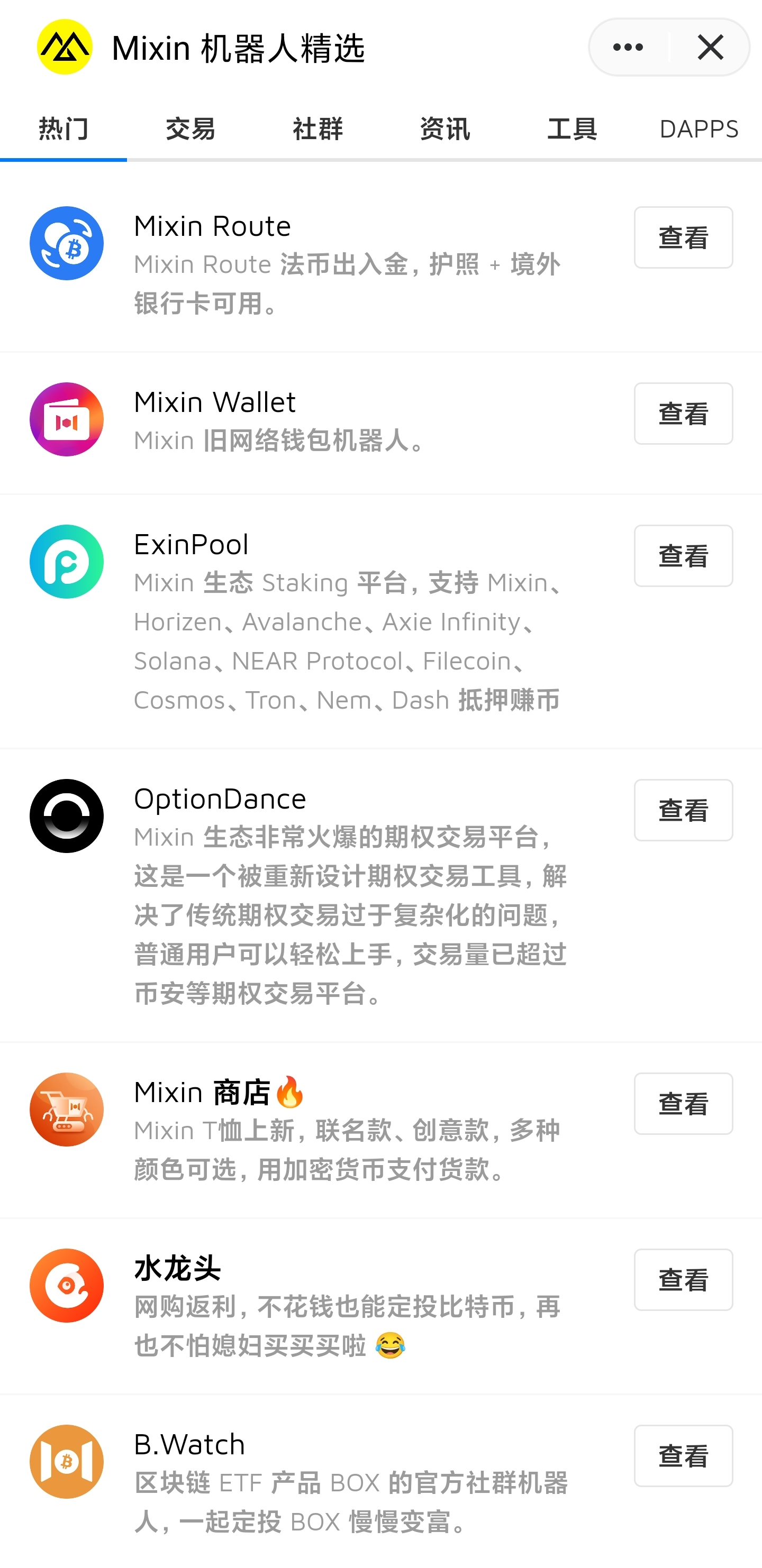The height and width of the screenshot is (1568, 762).
Task: View 水龙头 bot via 查看 button
Action: click(684, 1279)
